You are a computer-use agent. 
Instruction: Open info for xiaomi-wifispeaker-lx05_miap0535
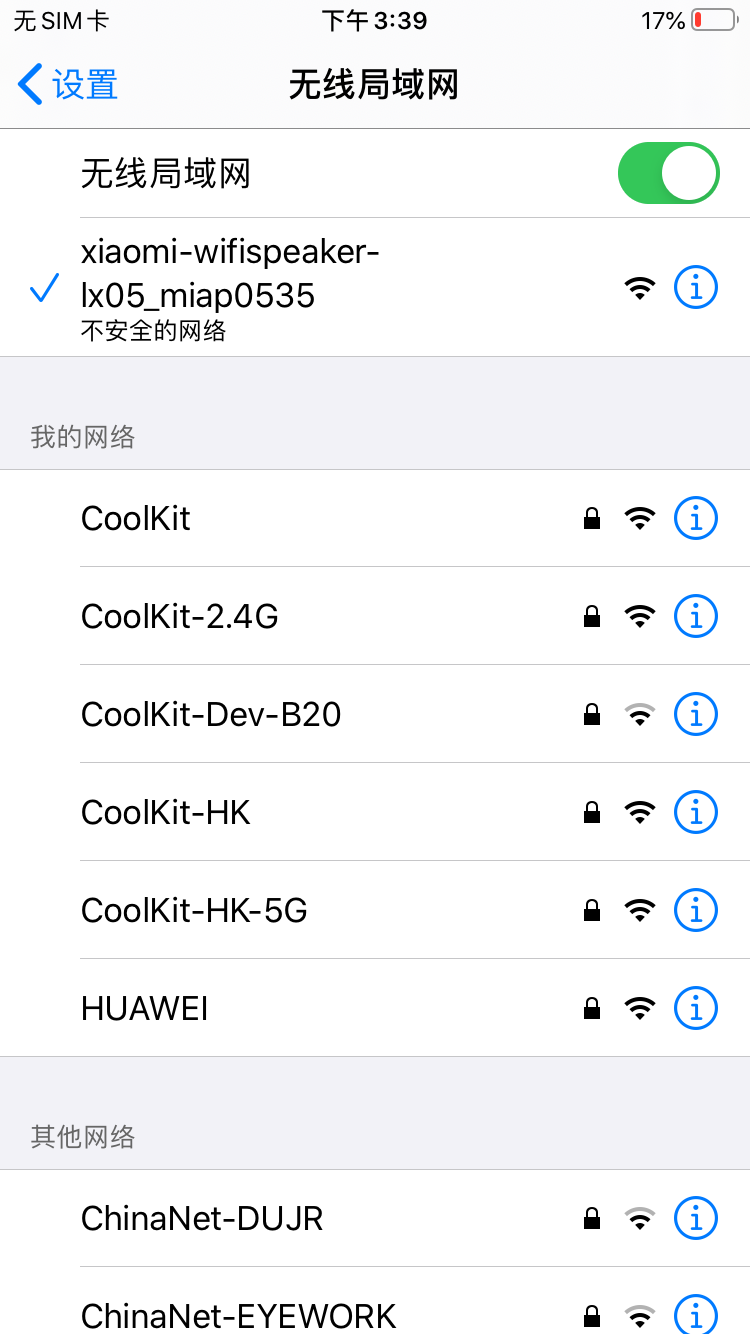696,288
